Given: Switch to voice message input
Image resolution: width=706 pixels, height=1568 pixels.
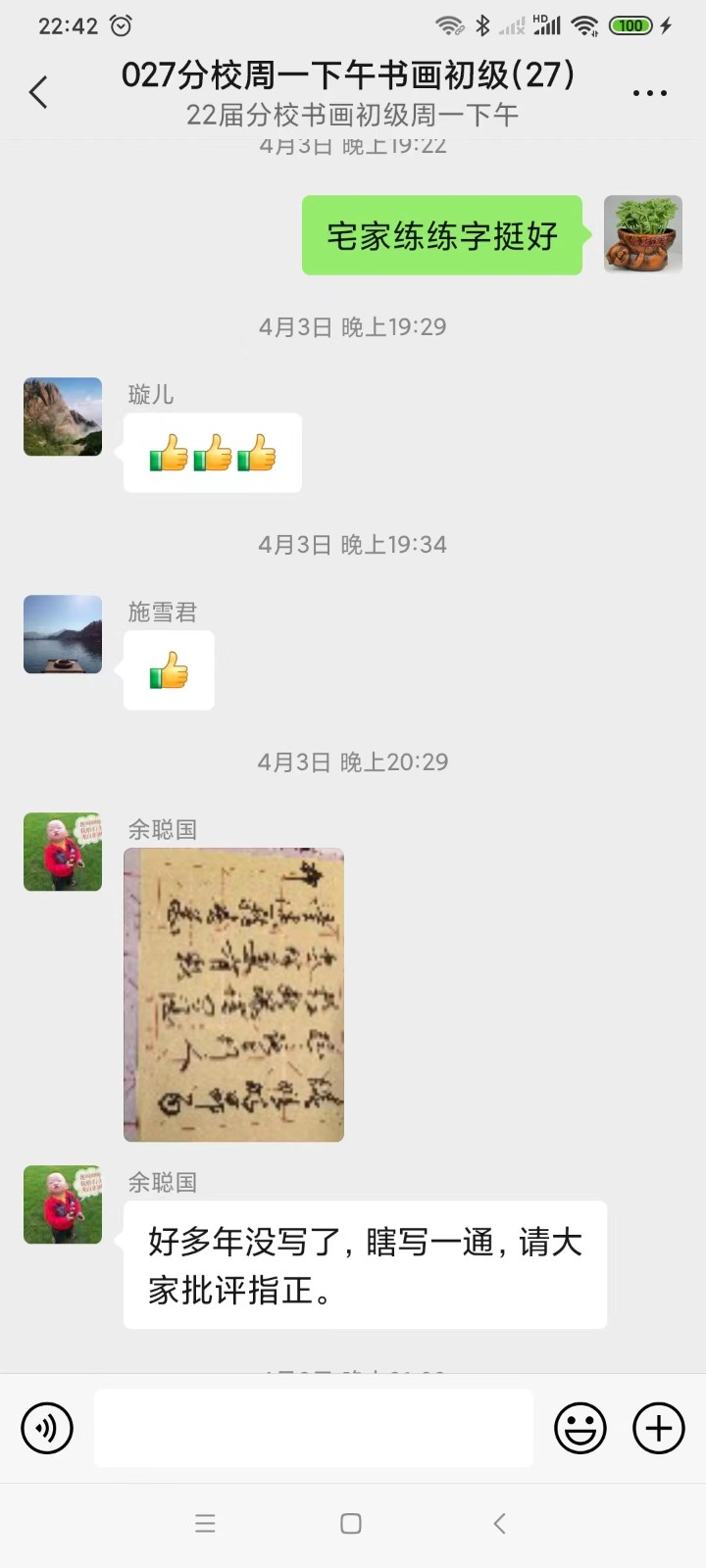Looking at the screenshot, I should (x=47, y=1428).
